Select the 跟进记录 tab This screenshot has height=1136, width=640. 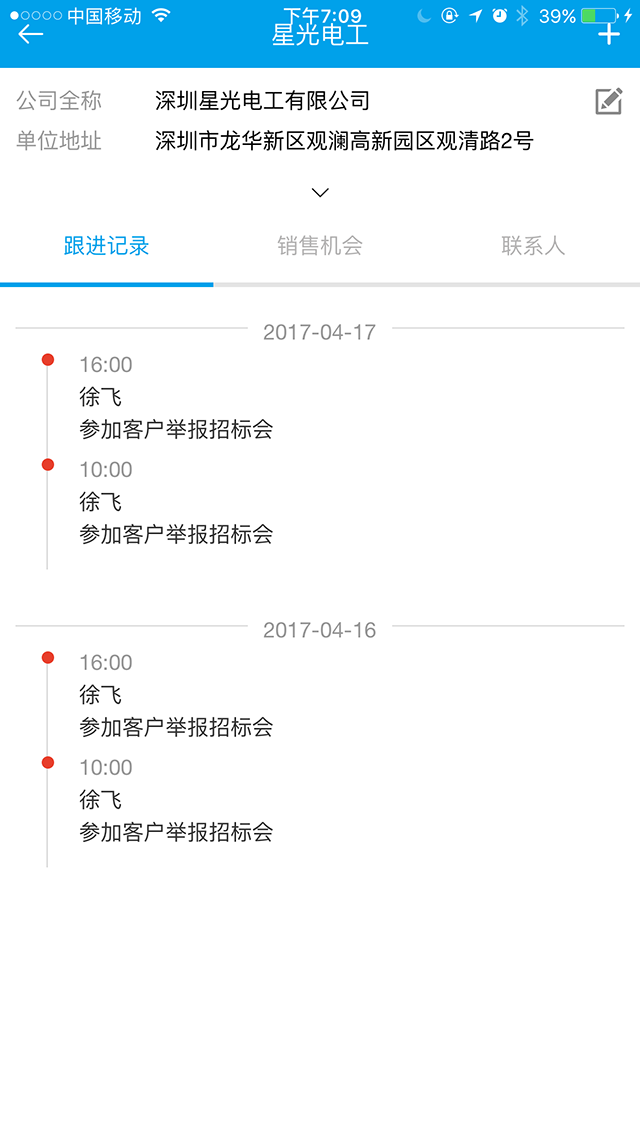click(106, 246)
